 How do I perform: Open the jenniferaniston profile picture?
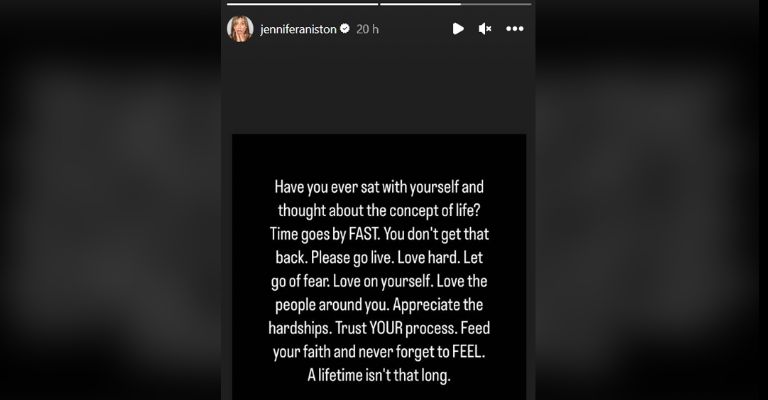[240, 29]
